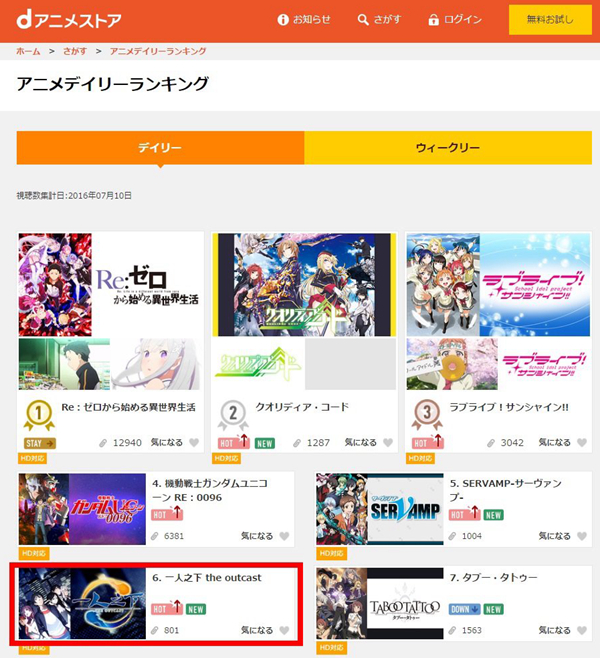
Task: Favorite ラブライブ!サンシャイン!! with heart
Action: point(582,442)
